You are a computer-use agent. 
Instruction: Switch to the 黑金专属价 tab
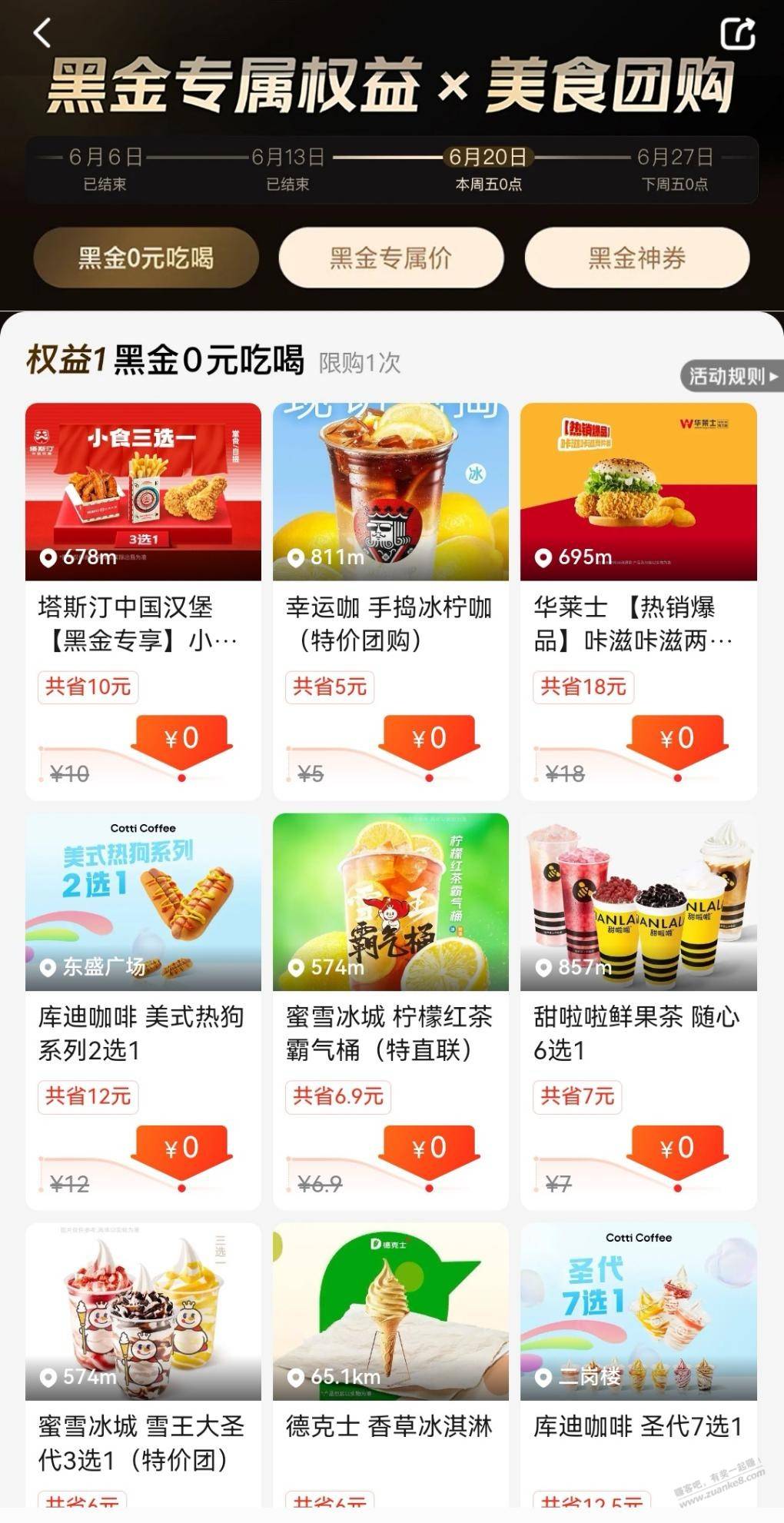391,258
